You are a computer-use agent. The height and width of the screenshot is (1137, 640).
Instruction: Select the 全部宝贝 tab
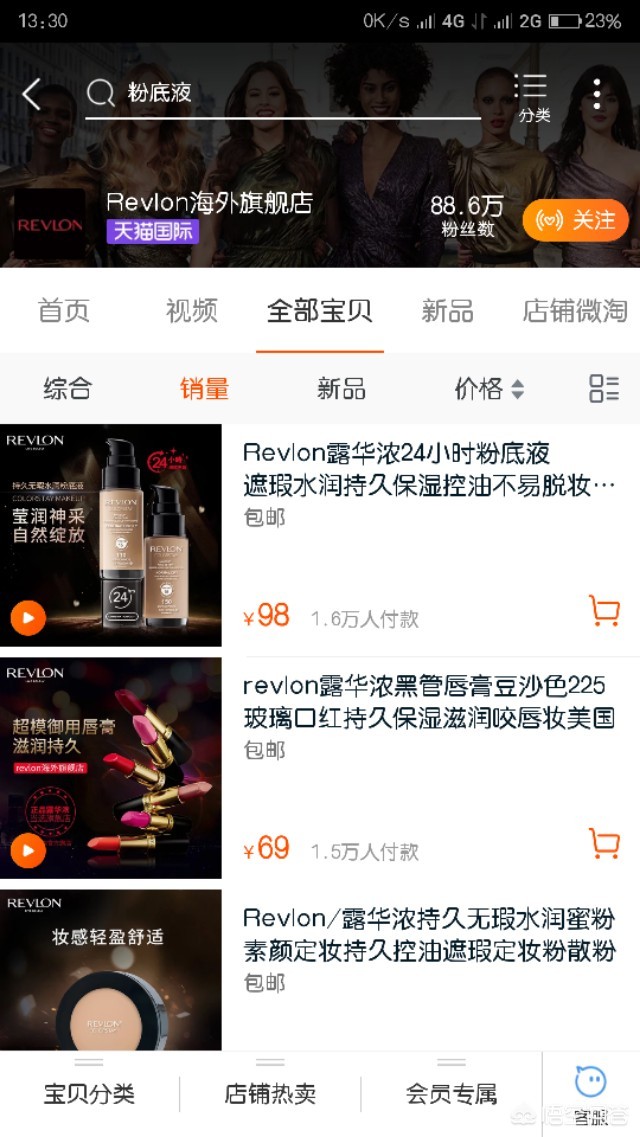coord(319,311)
